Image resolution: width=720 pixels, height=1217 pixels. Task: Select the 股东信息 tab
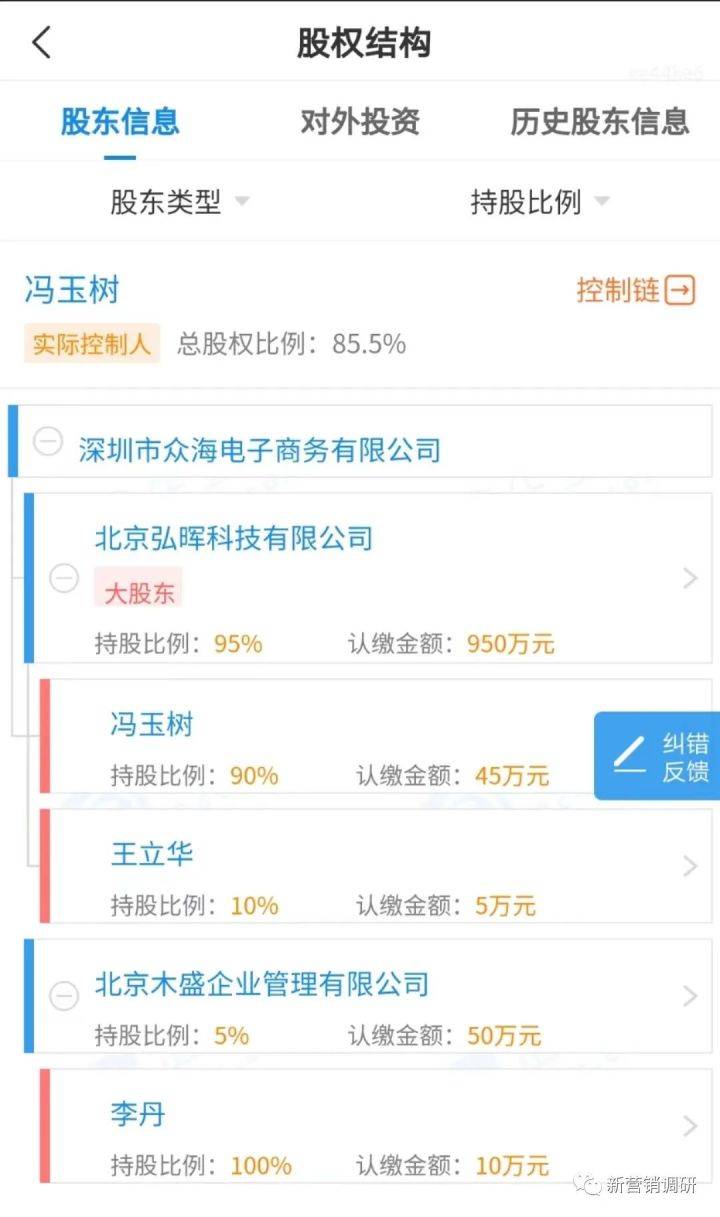(120, 122)
